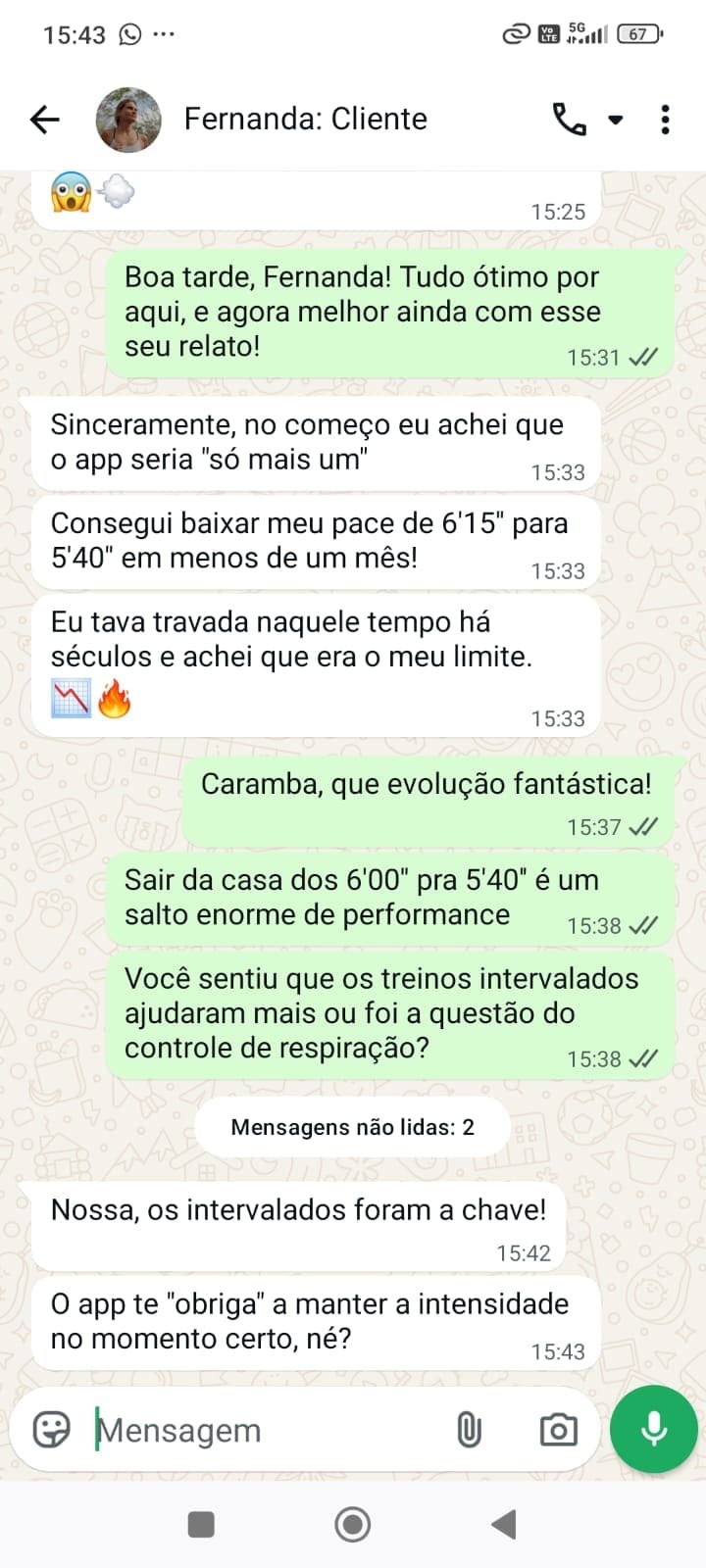Image resolution: width=706 pixels, height=1568 pixels.
Task: Open the camera to send a photo
Action: (x=557, y=1430)
